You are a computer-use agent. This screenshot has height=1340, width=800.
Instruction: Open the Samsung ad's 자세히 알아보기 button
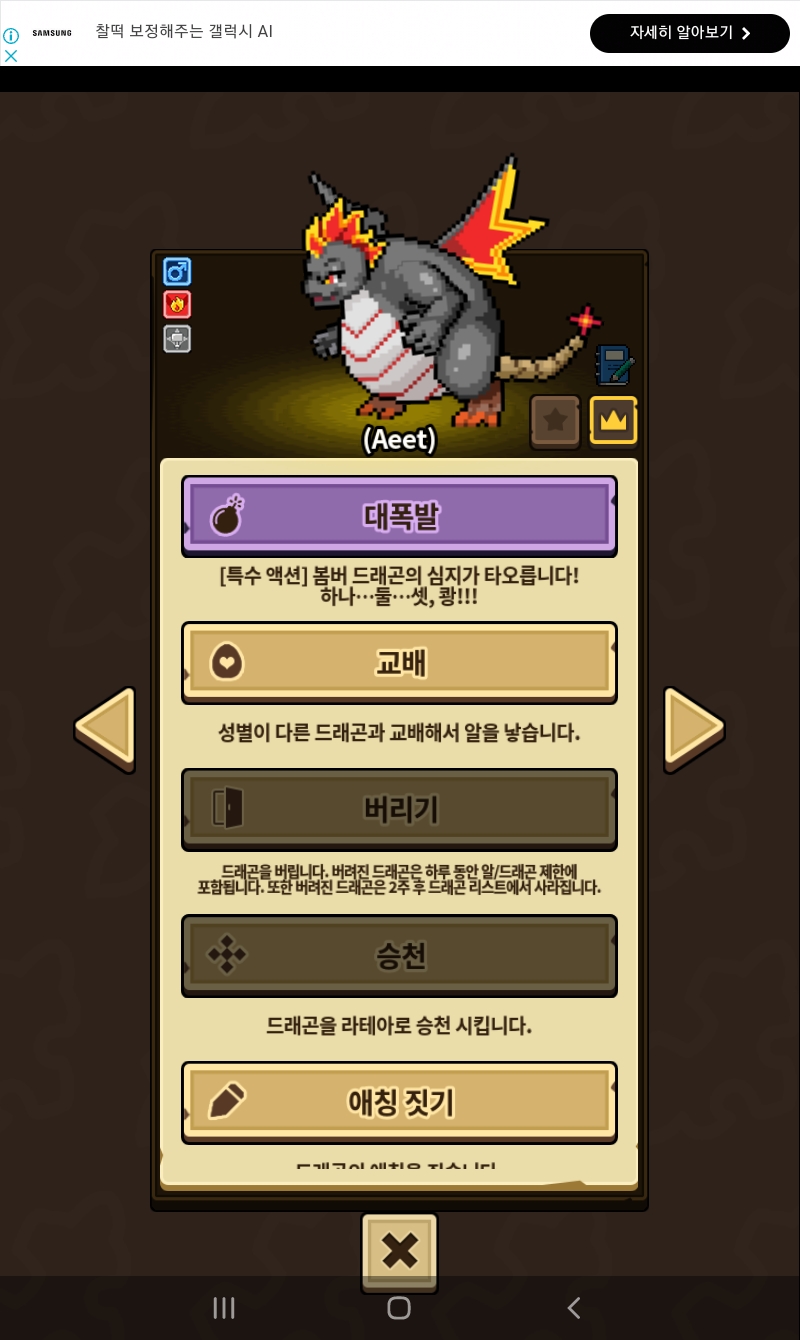[x=690, y=33]
